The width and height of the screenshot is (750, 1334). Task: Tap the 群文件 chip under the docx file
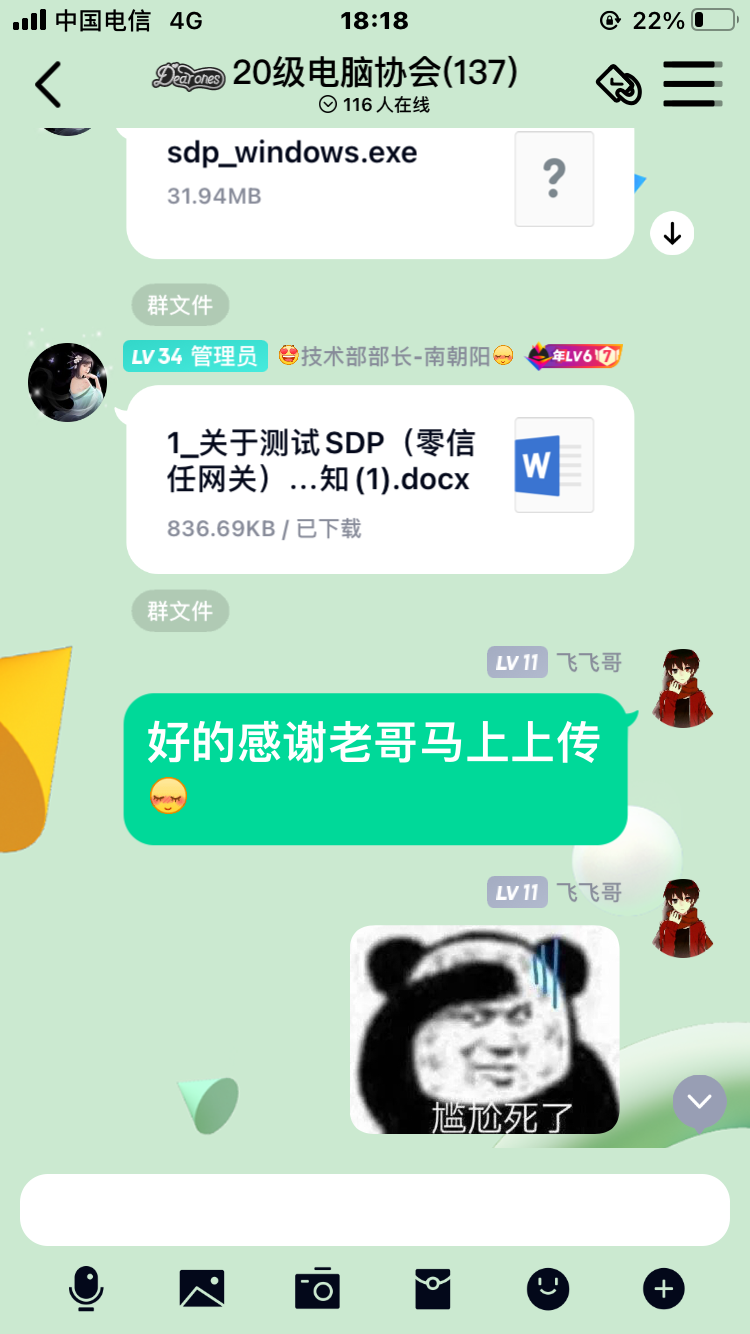(180, 610)
